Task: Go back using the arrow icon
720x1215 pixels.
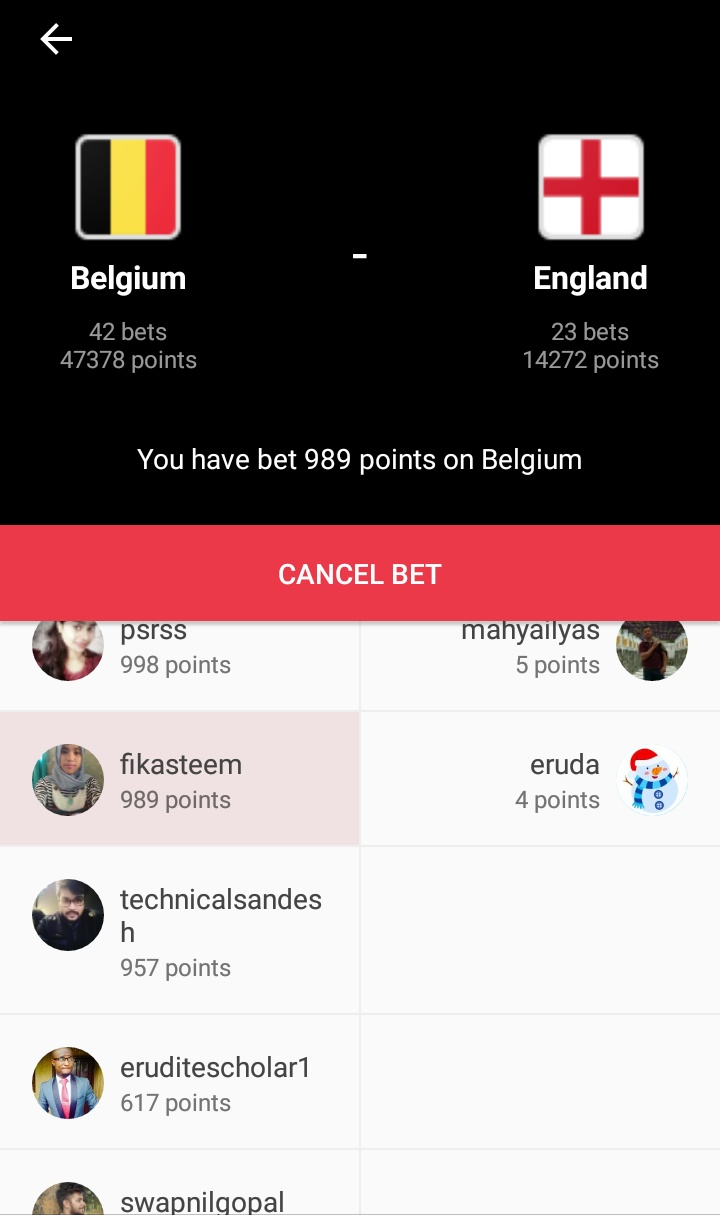Action: (x=56, y=39)
